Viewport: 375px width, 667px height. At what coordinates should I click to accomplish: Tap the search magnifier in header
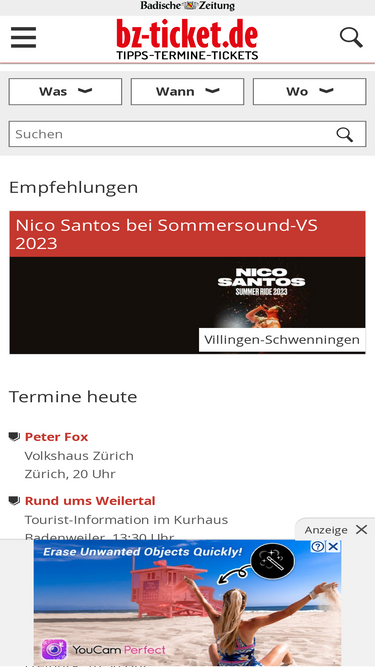[x=351, y=37]
